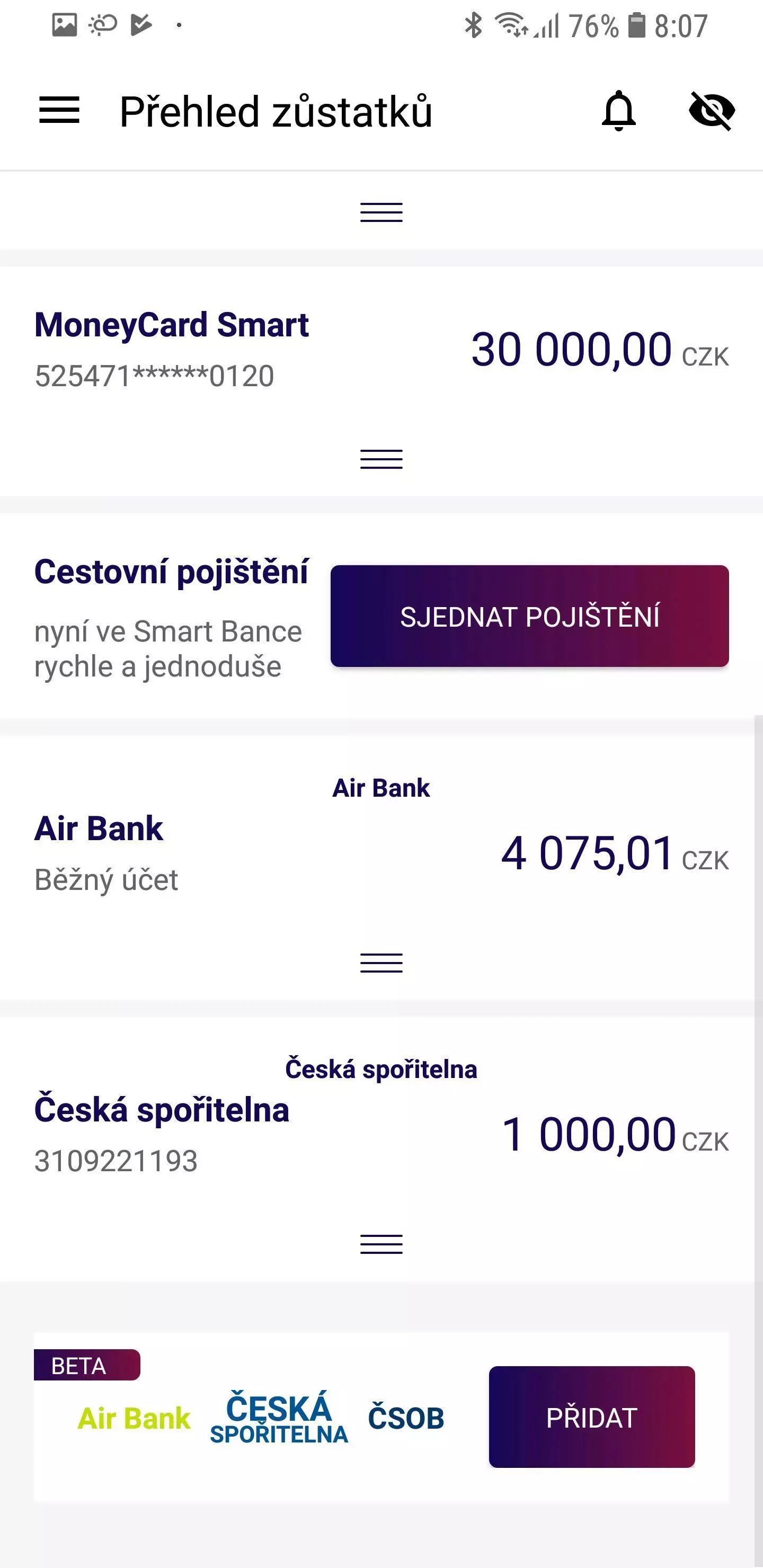
Task: Tap PŘIDAT to add a bank
Action: (x=591, y=1417)
